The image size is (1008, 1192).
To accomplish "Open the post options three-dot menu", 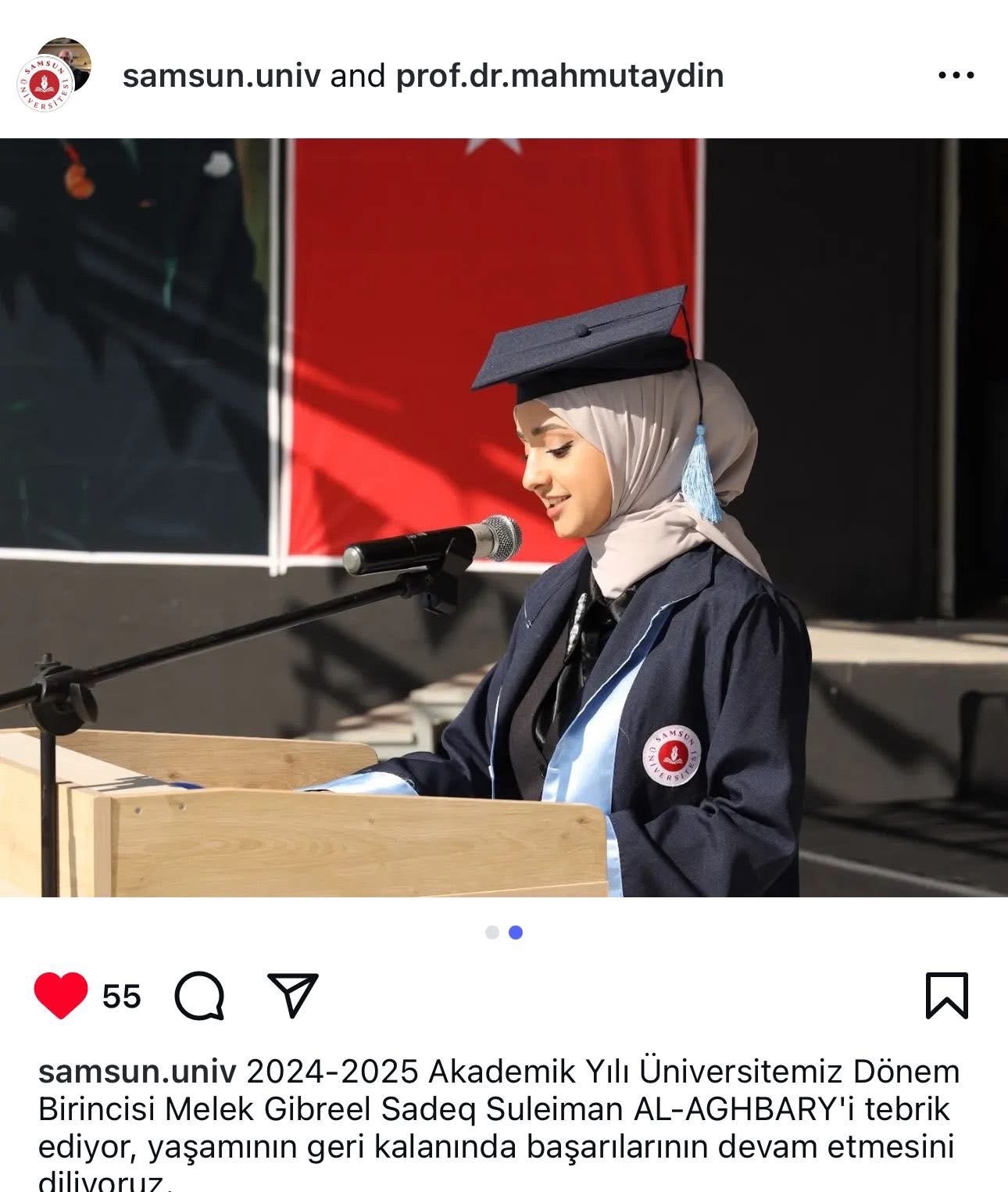I will point(956,75).
